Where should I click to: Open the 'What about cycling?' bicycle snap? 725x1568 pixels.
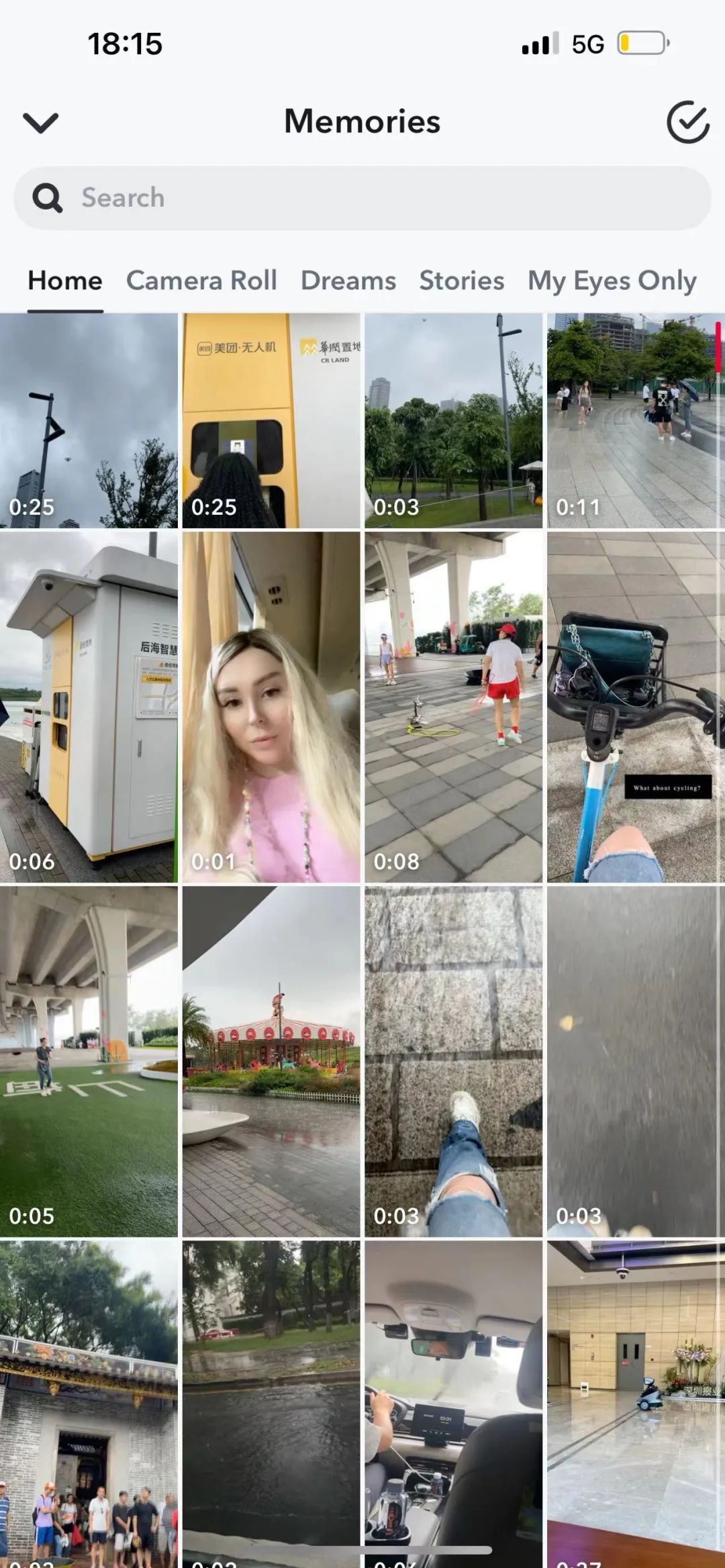tap(635, 707)
